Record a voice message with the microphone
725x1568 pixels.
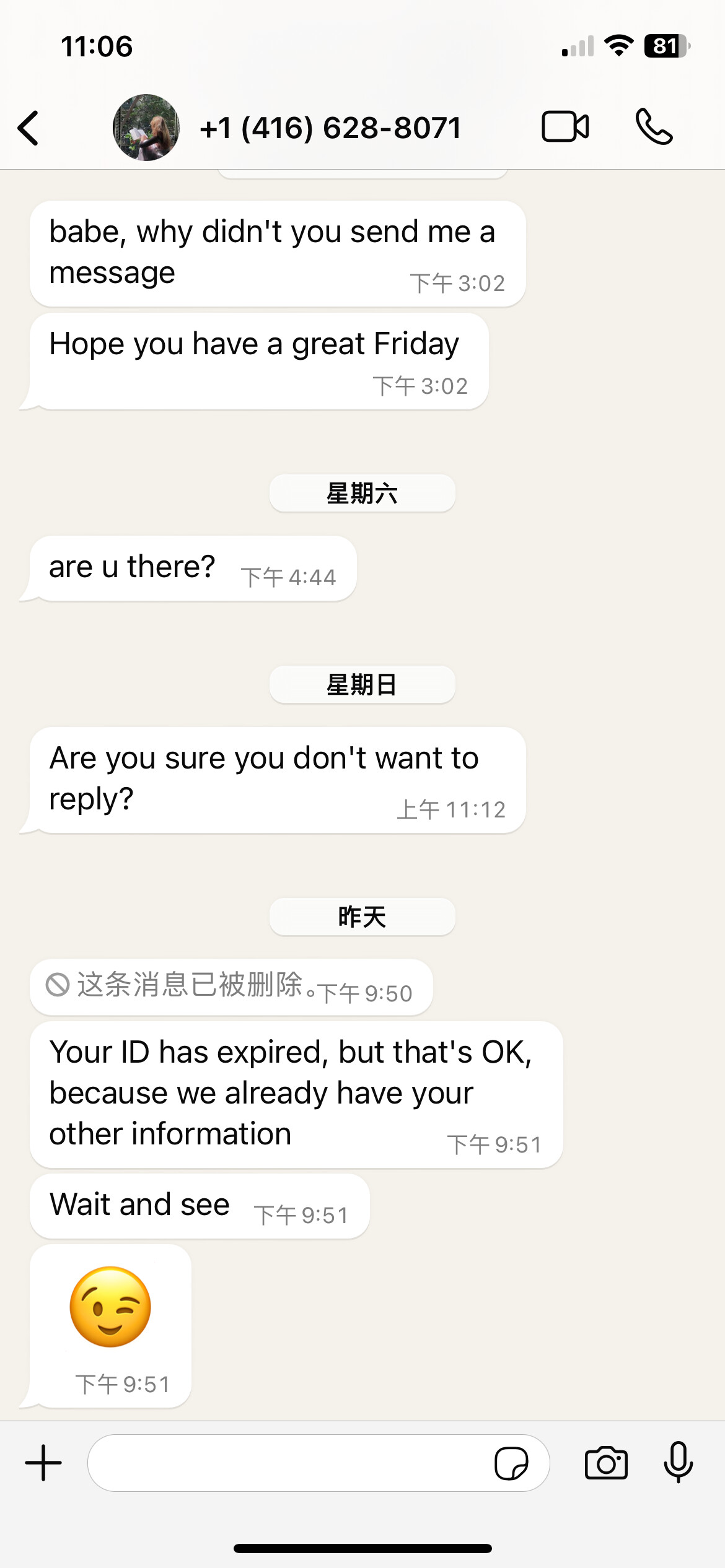679,1462
